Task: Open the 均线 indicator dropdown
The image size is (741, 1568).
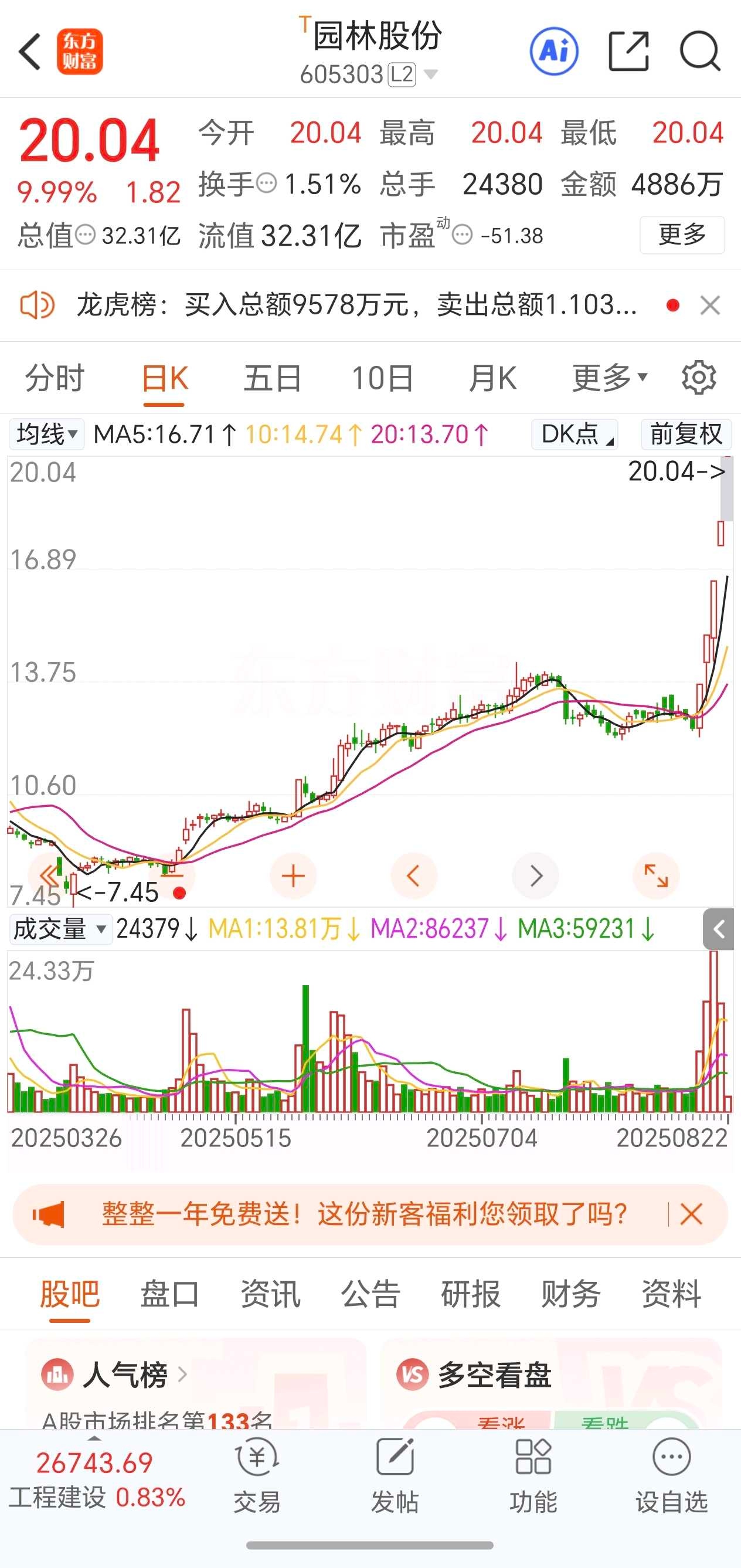Action: (46, 435)
